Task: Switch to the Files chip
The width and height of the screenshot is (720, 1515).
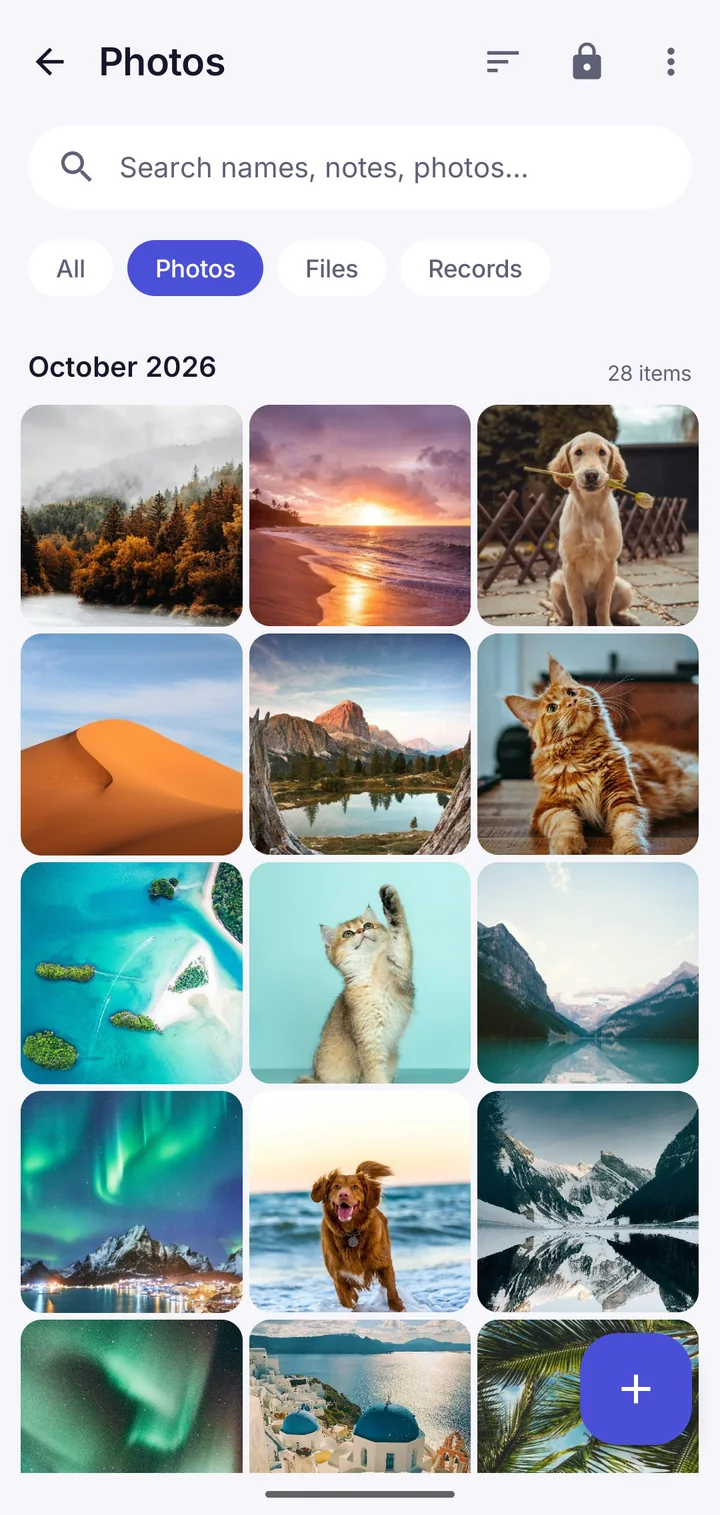Action: pos(331,269)
